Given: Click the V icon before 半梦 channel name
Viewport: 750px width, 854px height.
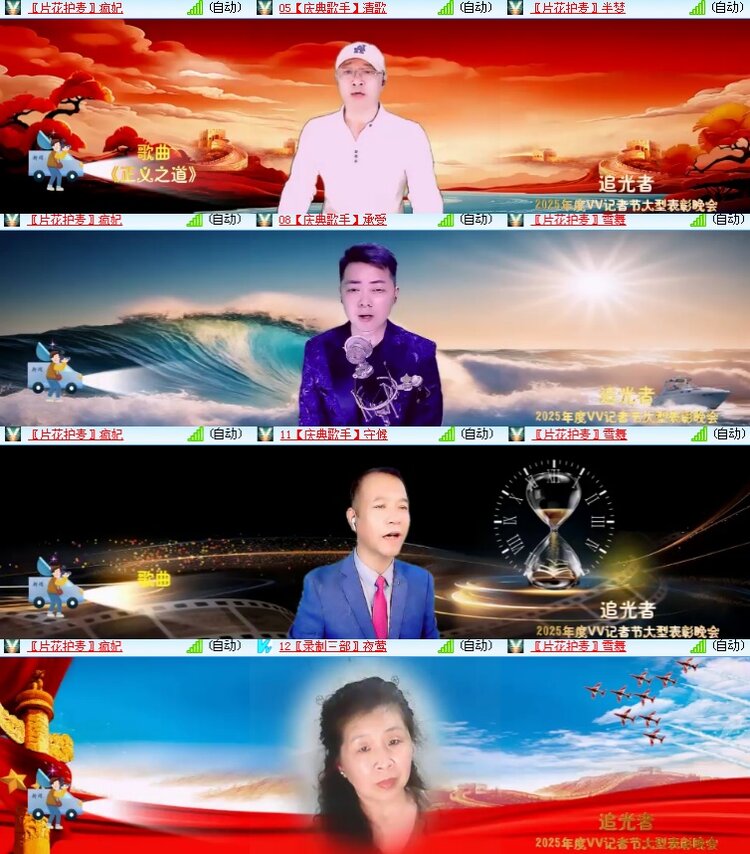Looking at the screenshot, I should pos(514,9).
